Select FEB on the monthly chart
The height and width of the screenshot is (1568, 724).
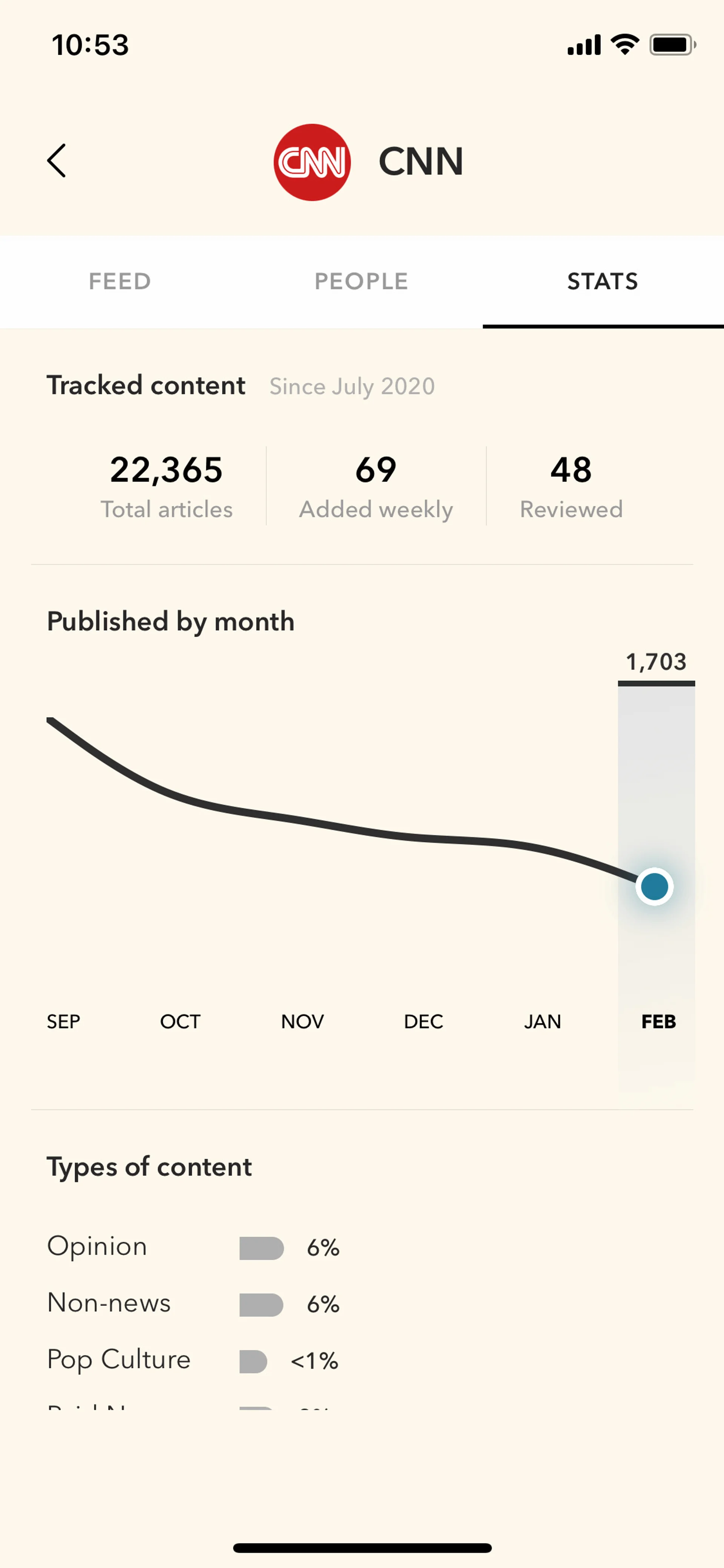pyautogui.click(x=658, y=1021)
